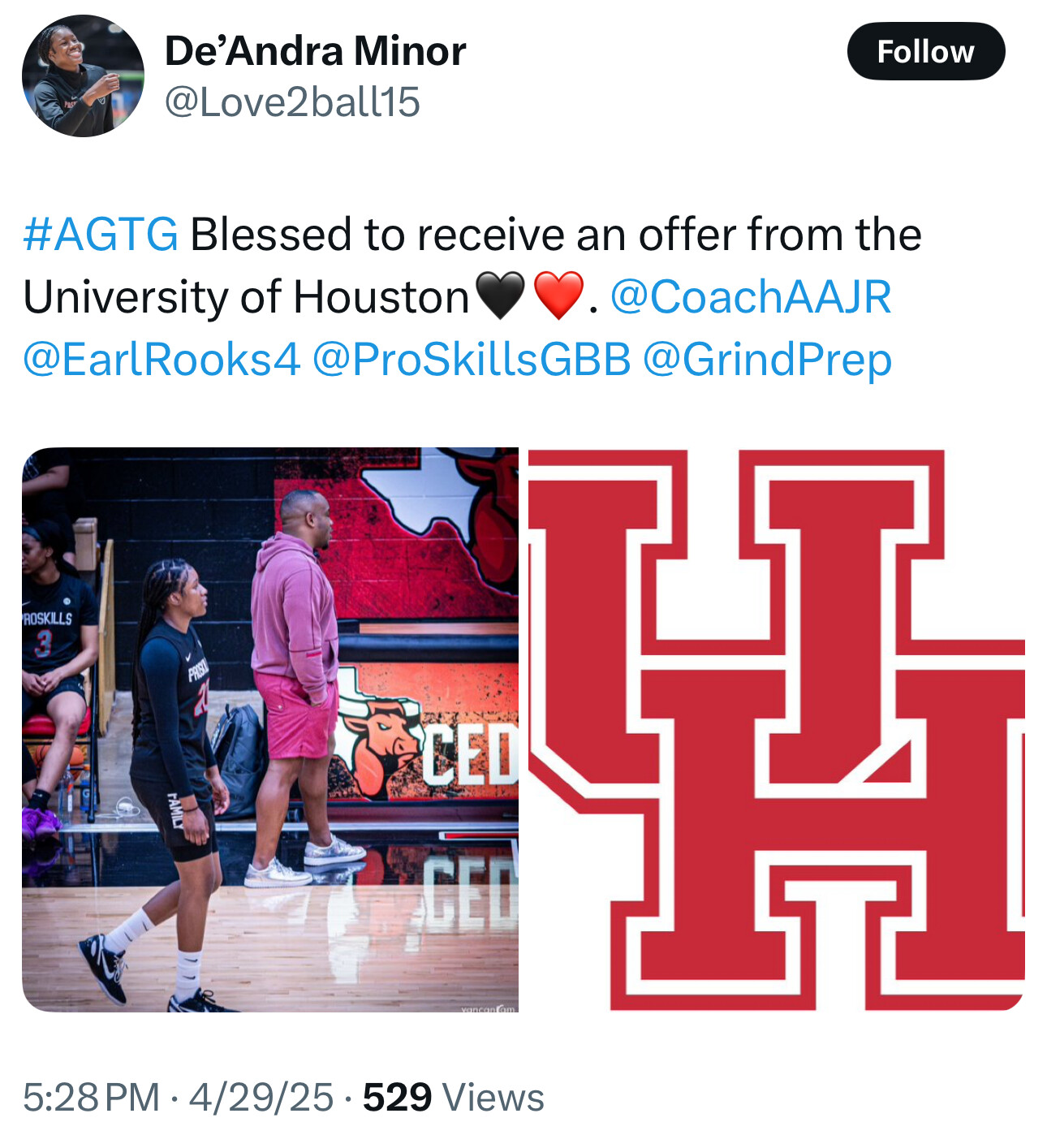View the UH logo image
Image resolution: width=1047 pixels, height=1148 pixels.
pyautogui.click(x=776, y=729)
